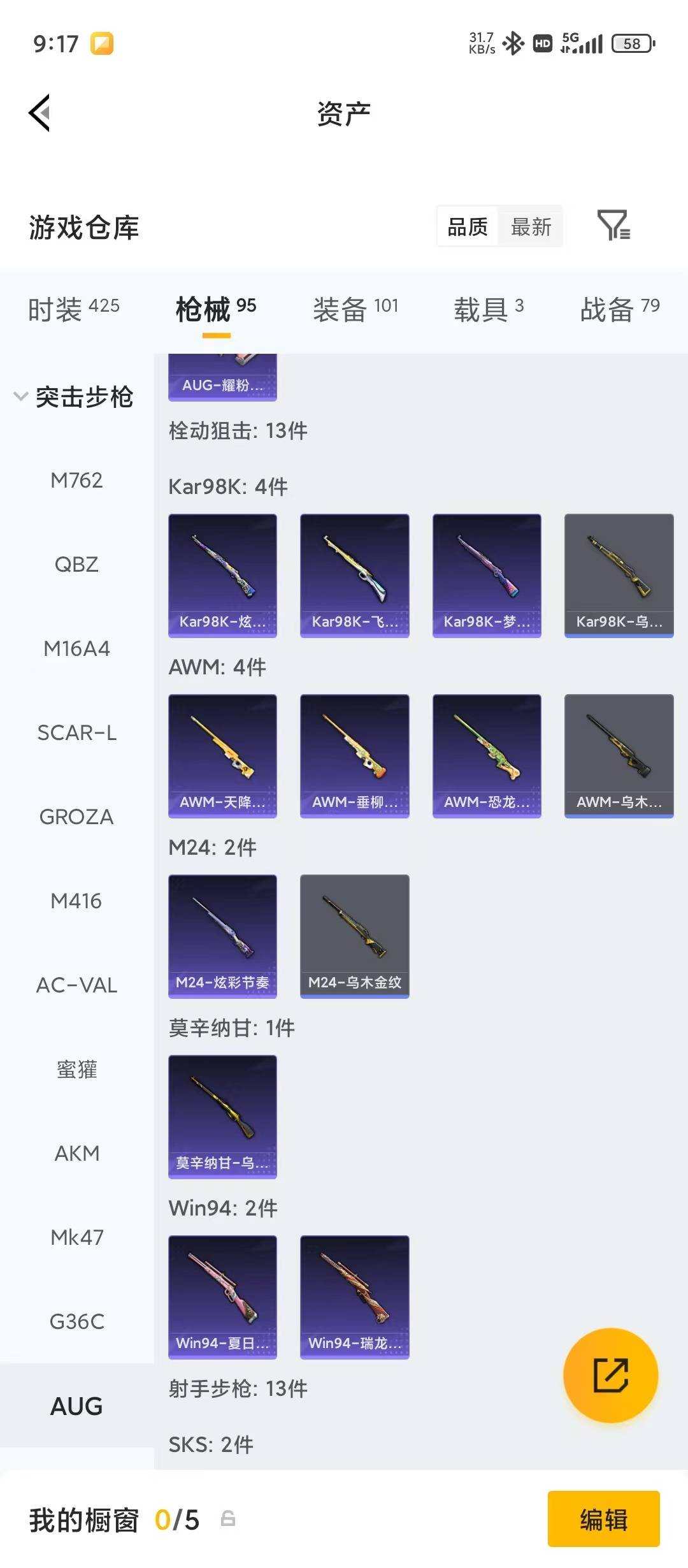Select M416 in the side list
The image size is (688, 1568).
pos(76,901)
